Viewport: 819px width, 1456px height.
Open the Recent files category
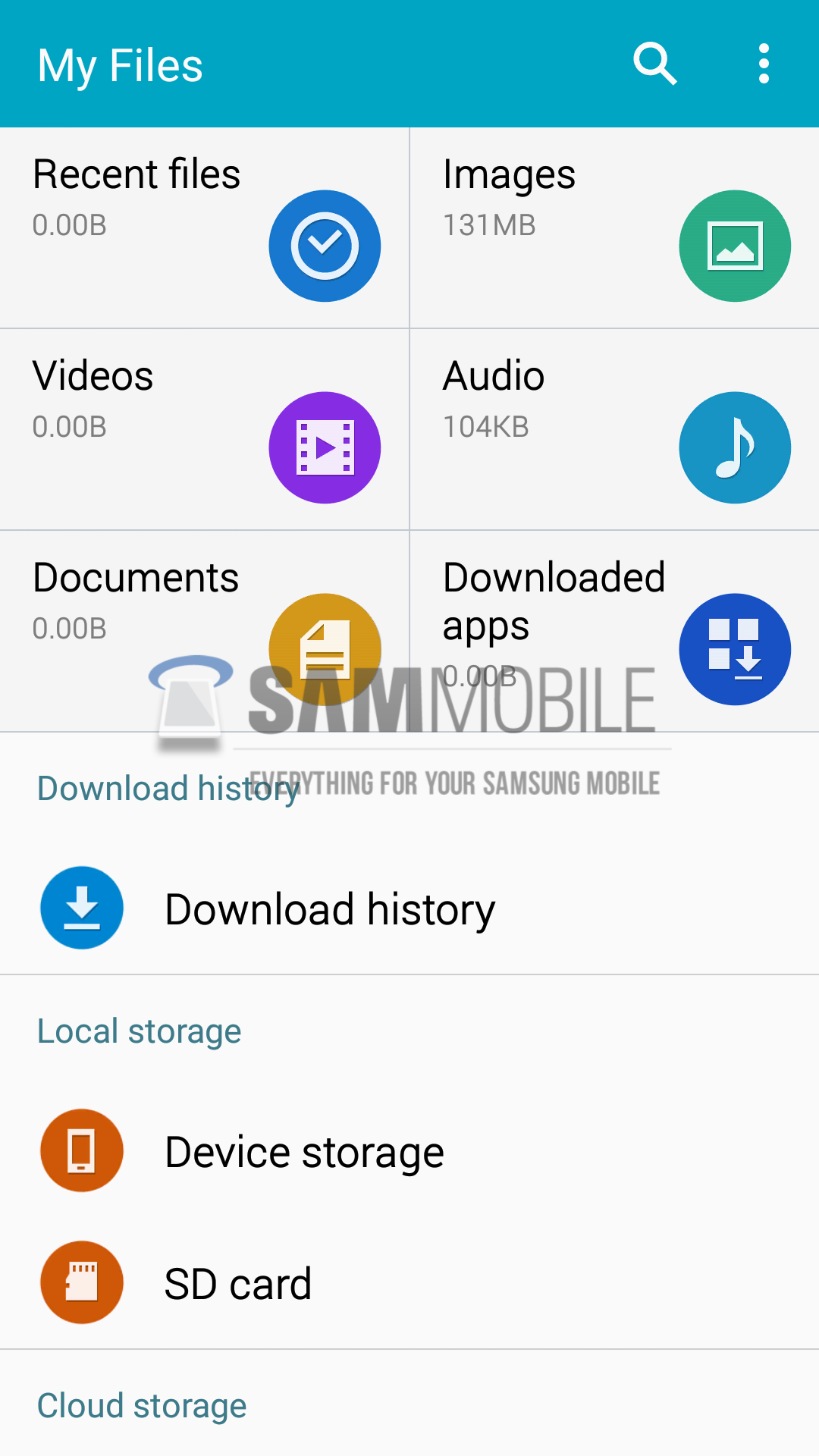205,227
